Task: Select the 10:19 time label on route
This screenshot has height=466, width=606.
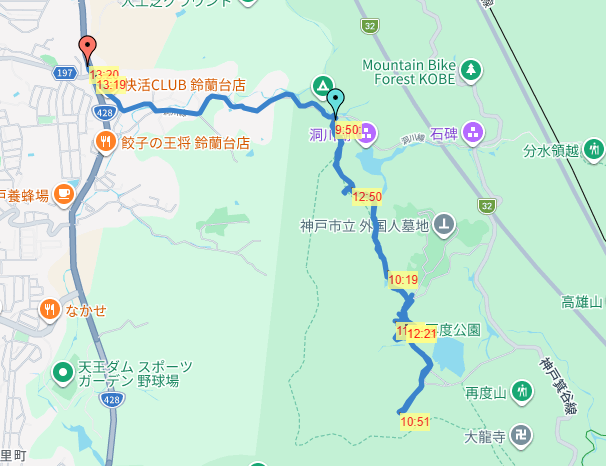Action: [403, 280]
